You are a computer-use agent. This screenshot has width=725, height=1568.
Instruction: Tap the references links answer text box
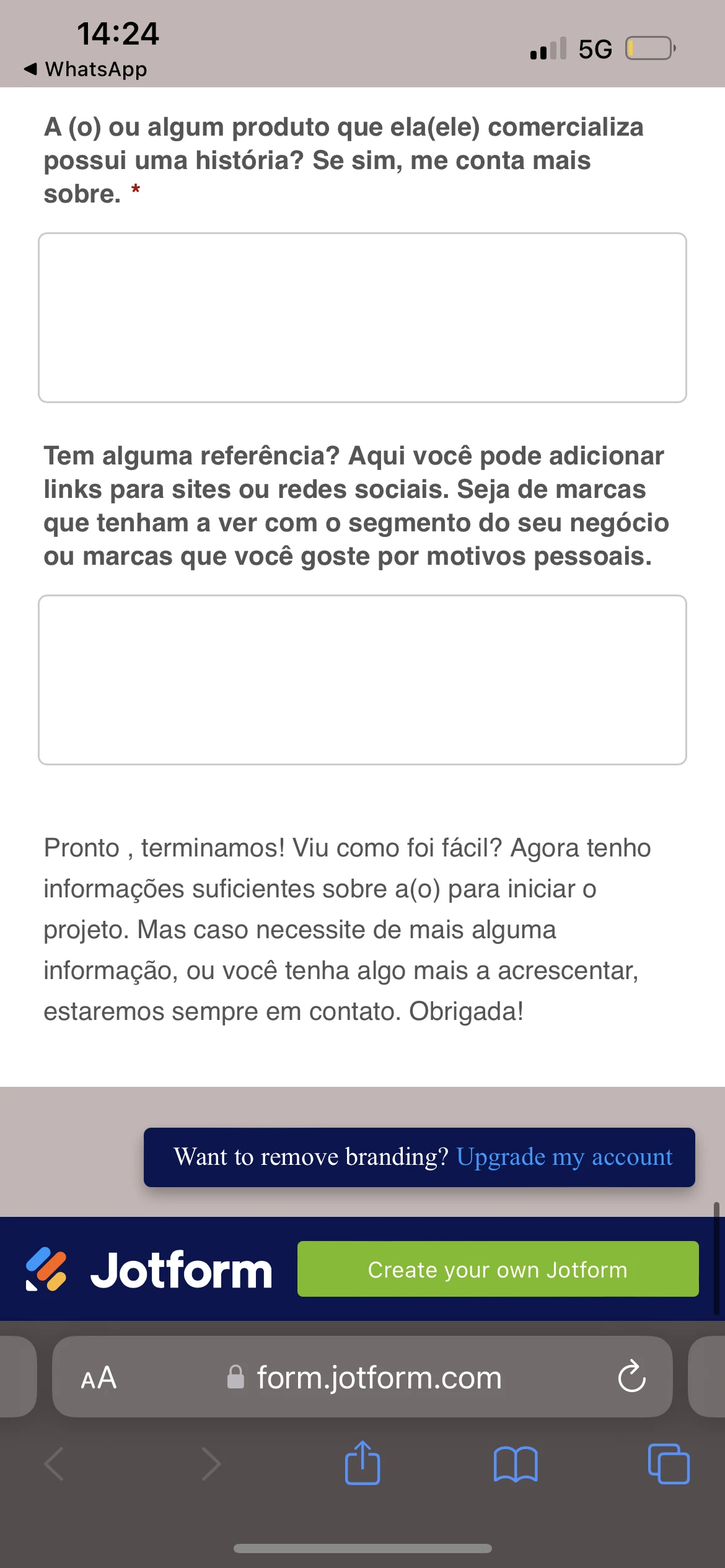pyautogui.click(x=362, y=679)
